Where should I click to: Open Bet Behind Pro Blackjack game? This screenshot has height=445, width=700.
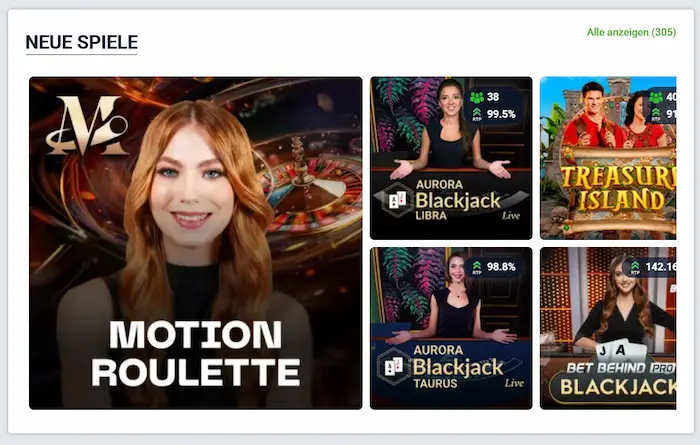click(x=608, y=328)
